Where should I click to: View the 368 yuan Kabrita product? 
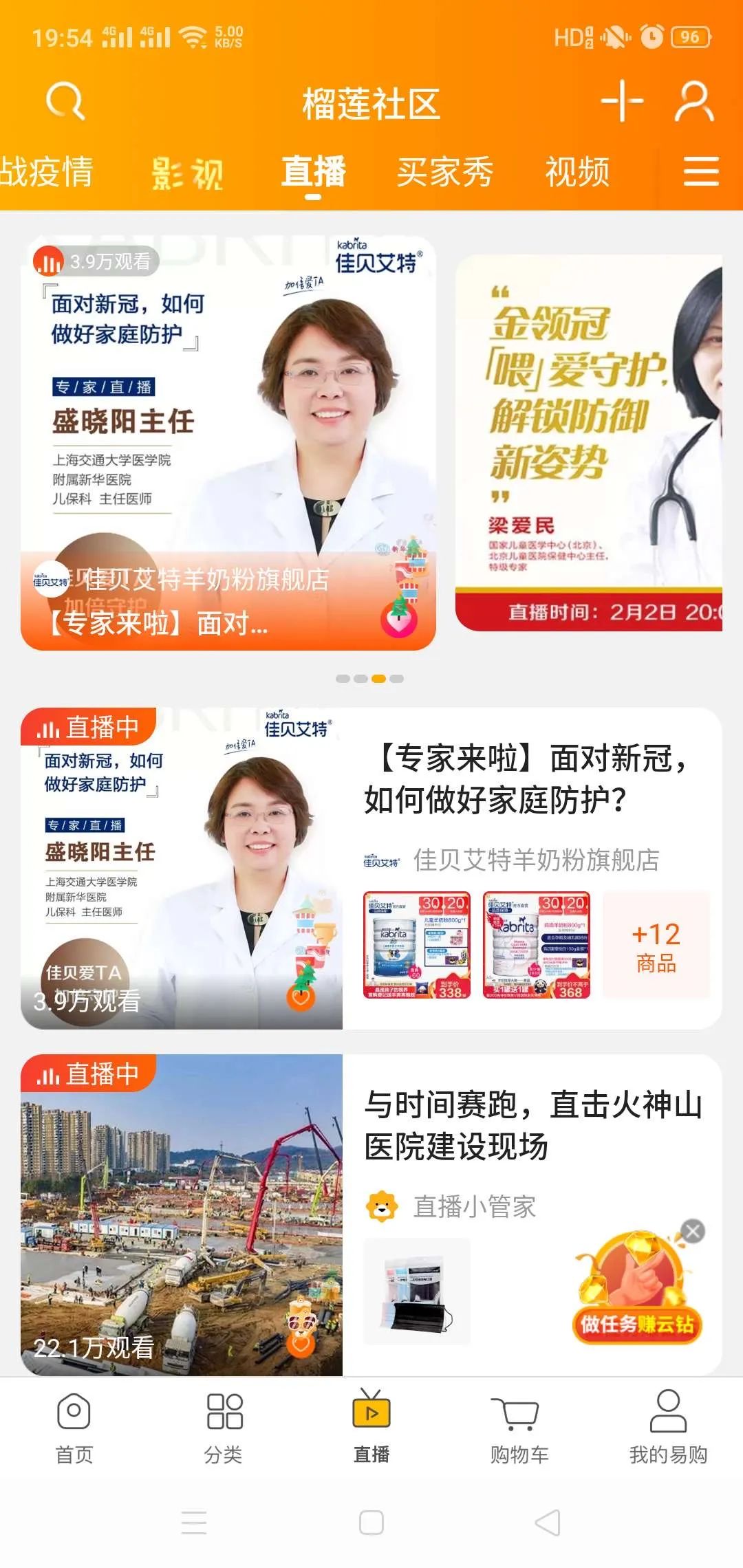pyautogui.click(x=537, y=945)
